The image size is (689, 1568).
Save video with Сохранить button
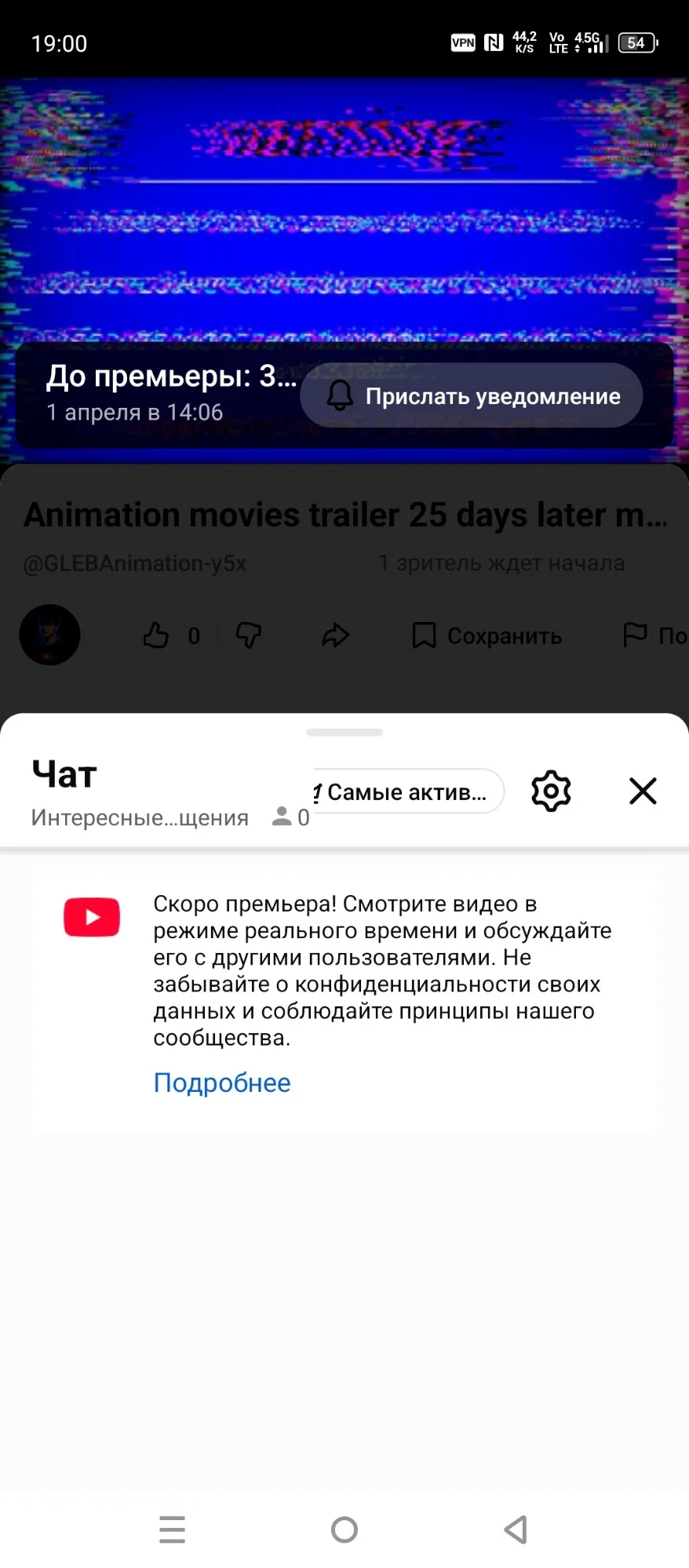tap(487, 635)
